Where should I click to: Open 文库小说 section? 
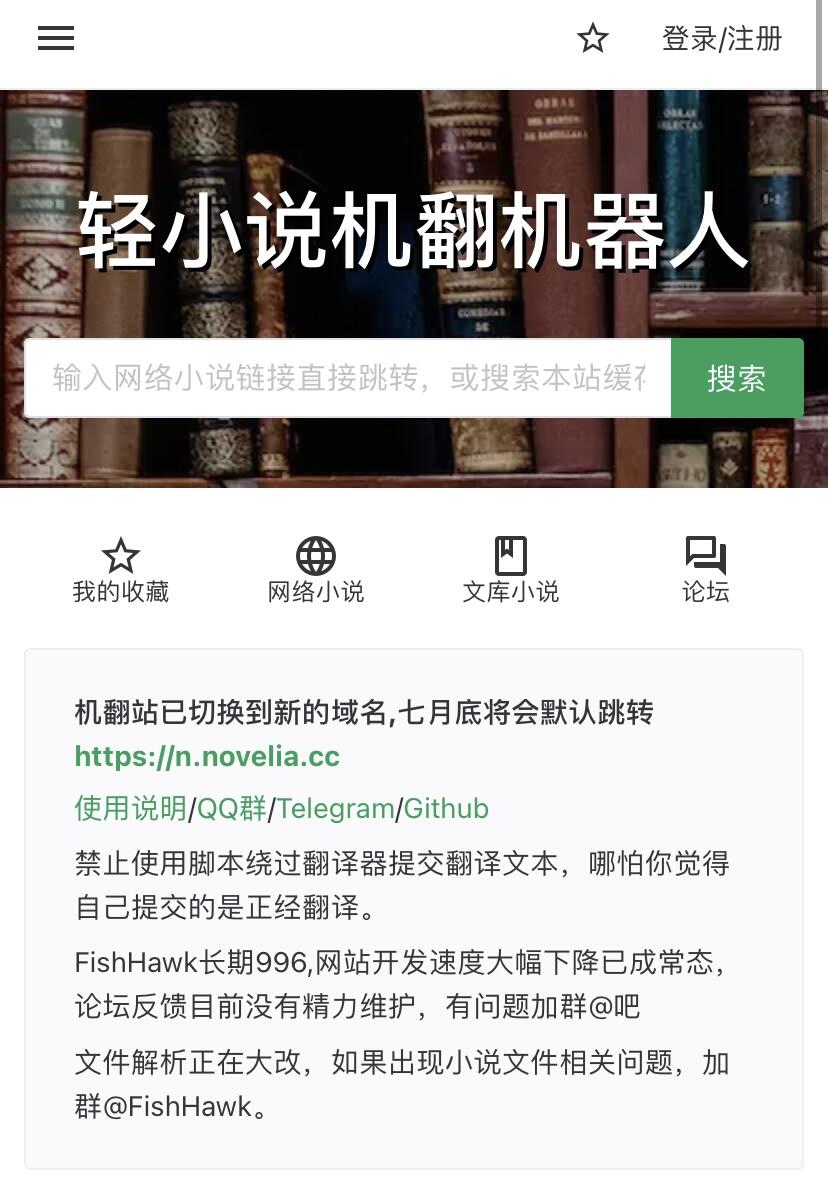511,571
